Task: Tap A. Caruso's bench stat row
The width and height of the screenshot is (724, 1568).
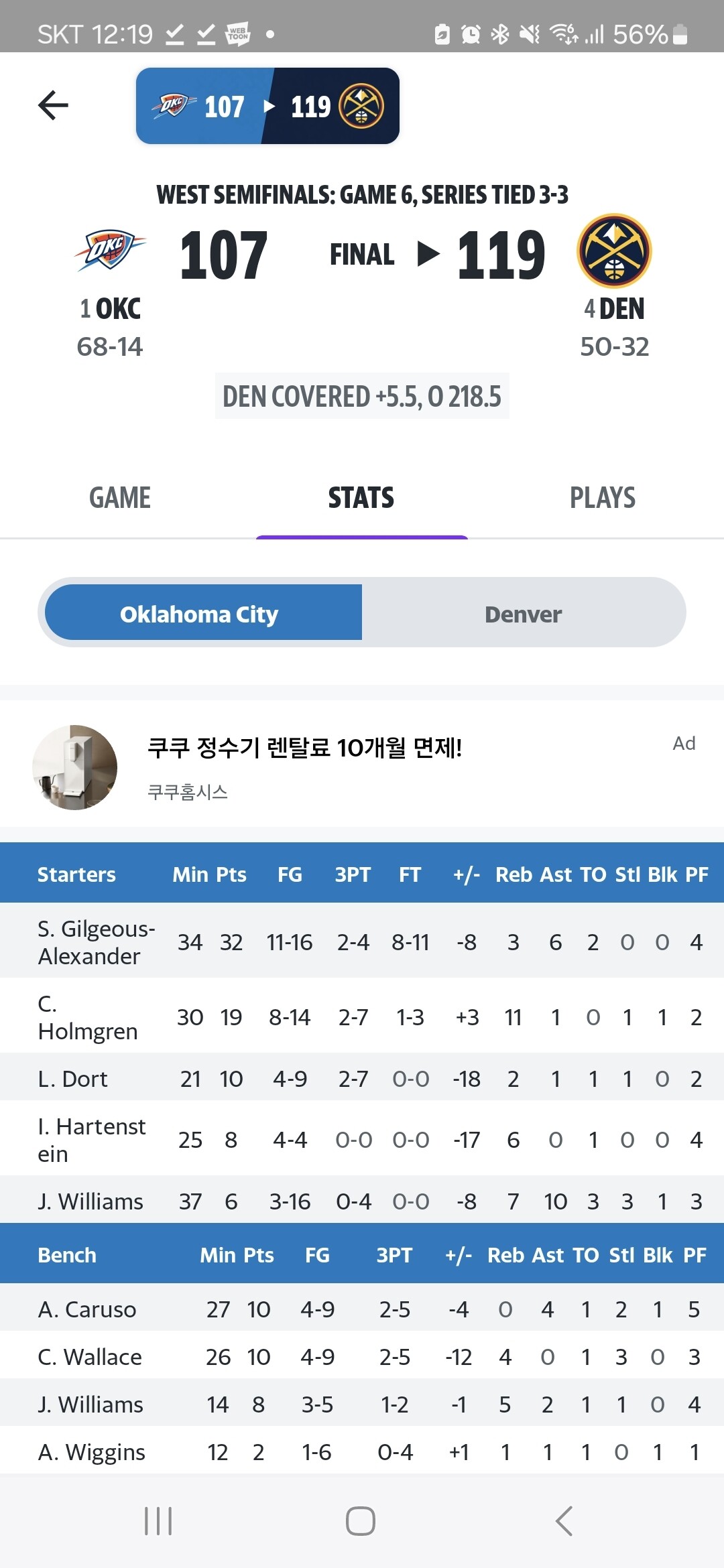Action: pos(362,1309)
